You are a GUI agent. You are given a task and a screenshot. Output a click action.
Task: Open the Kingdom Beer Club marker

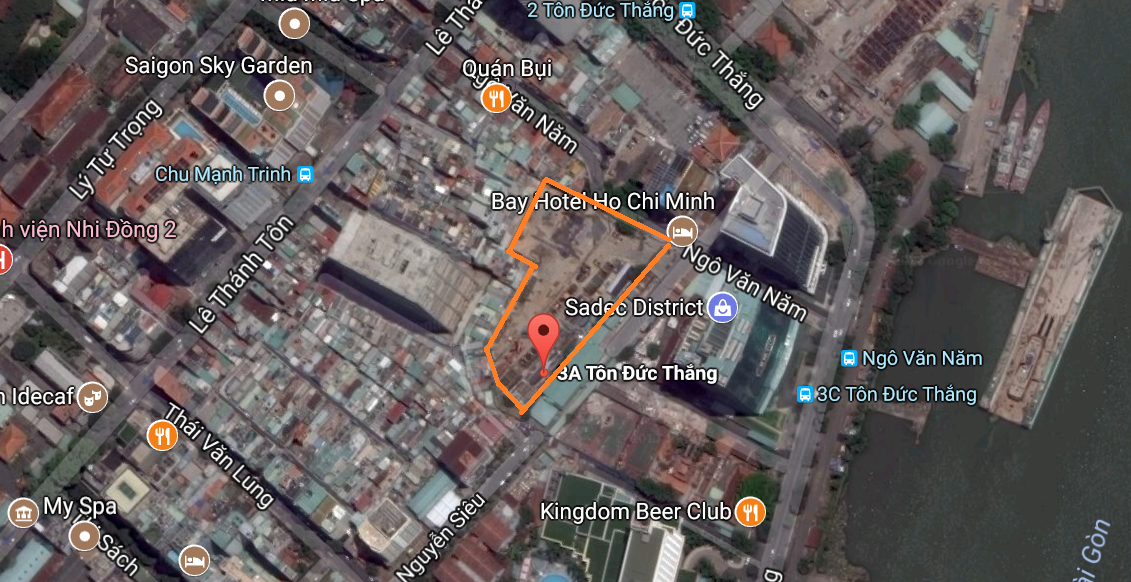coord(749,512)
